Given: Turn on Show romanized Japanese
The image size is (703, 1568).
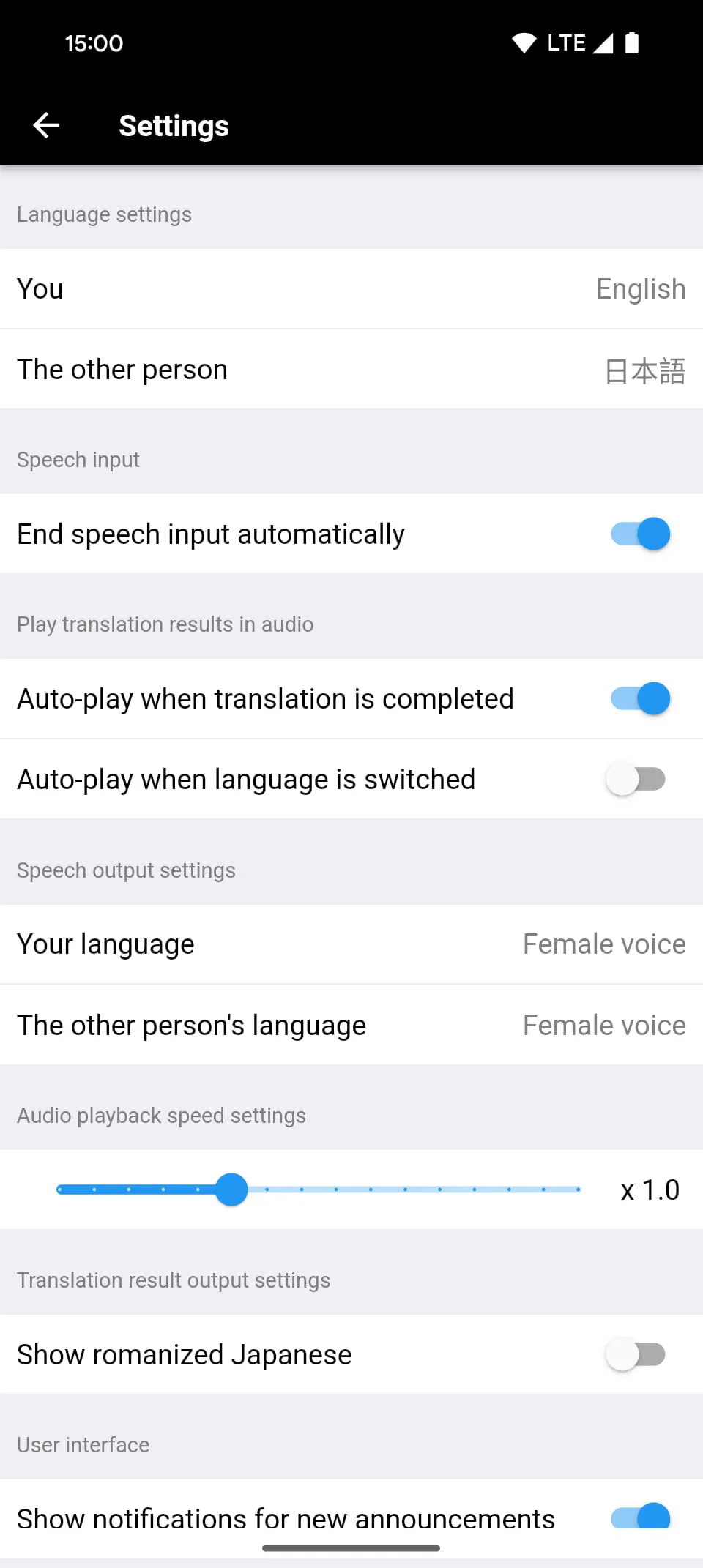Looking at the screenshot, I should click(x=638, y=1354).
